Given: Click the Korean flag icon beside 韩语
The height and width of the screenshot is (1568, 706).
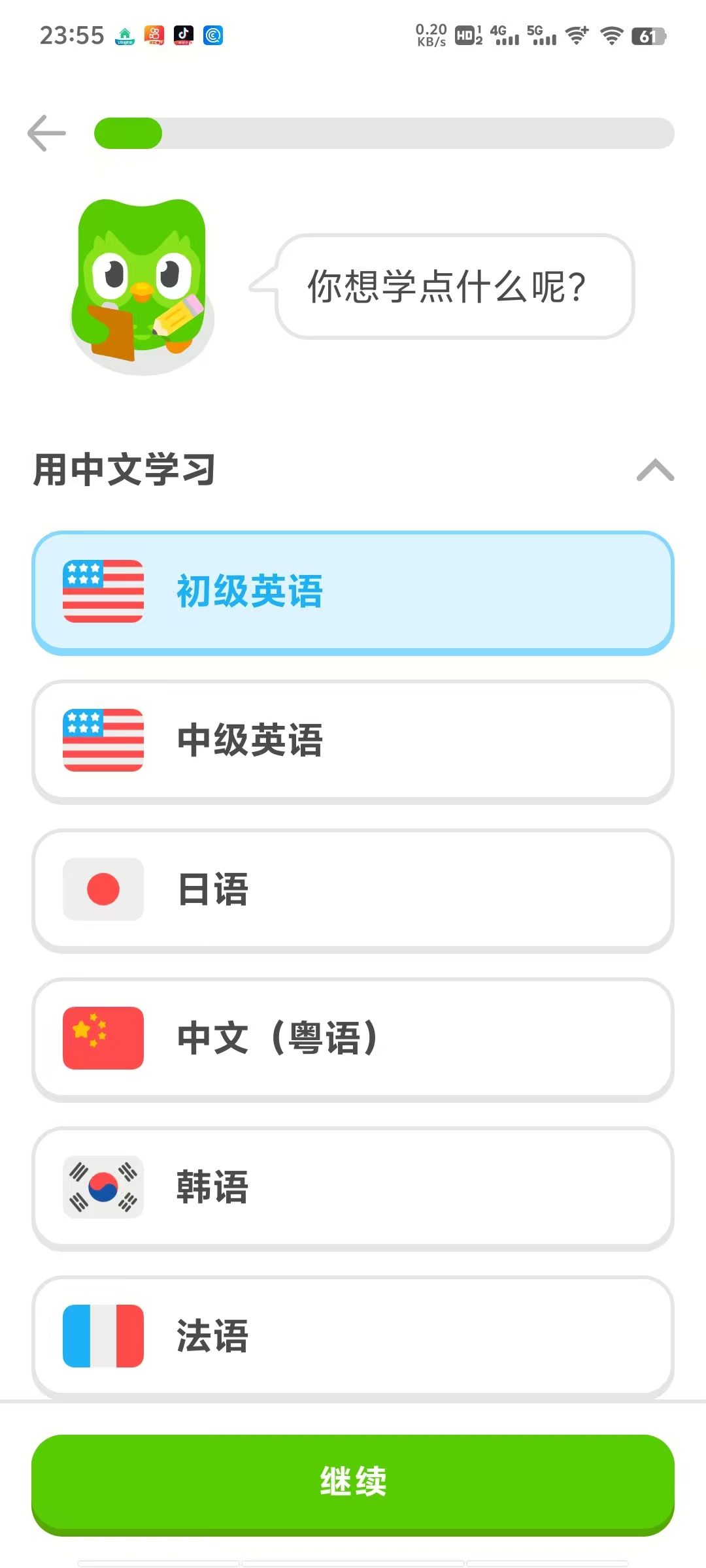Looking at the screenshot, I should point(103,1187).
